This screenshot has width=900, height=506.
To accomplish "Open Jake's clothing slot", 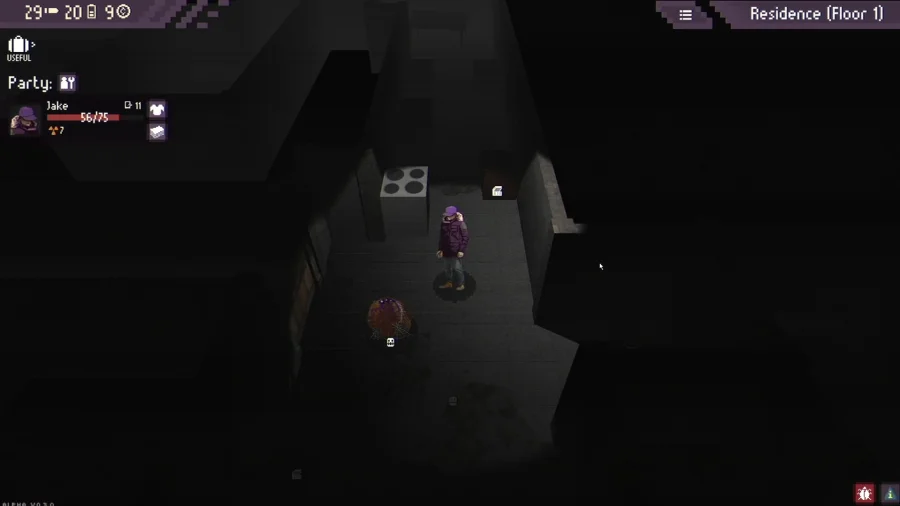I will [x=157, y=110].
